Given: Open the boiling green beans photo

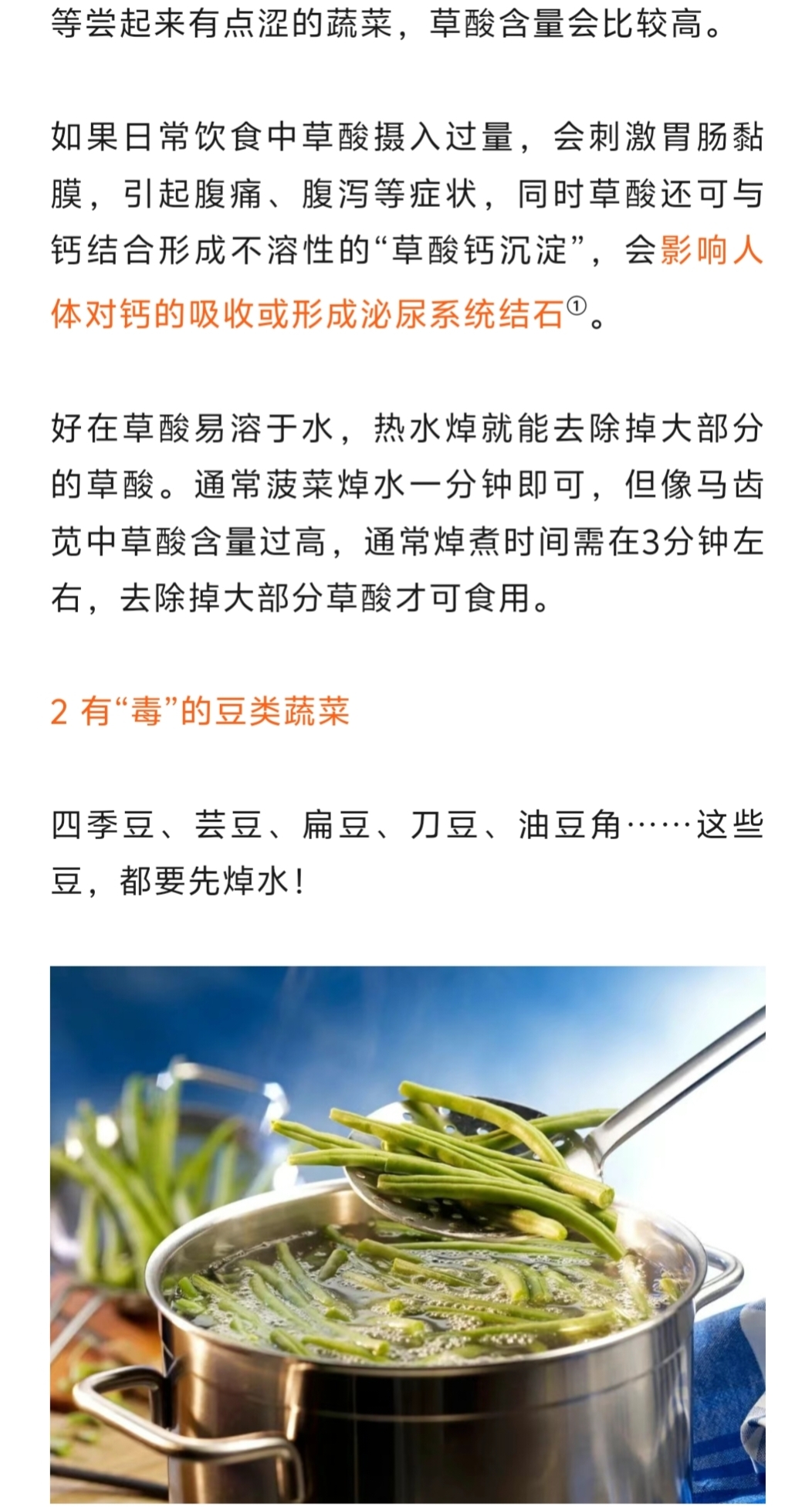Looking at the screenshot, I should (x=408, y=1234).
